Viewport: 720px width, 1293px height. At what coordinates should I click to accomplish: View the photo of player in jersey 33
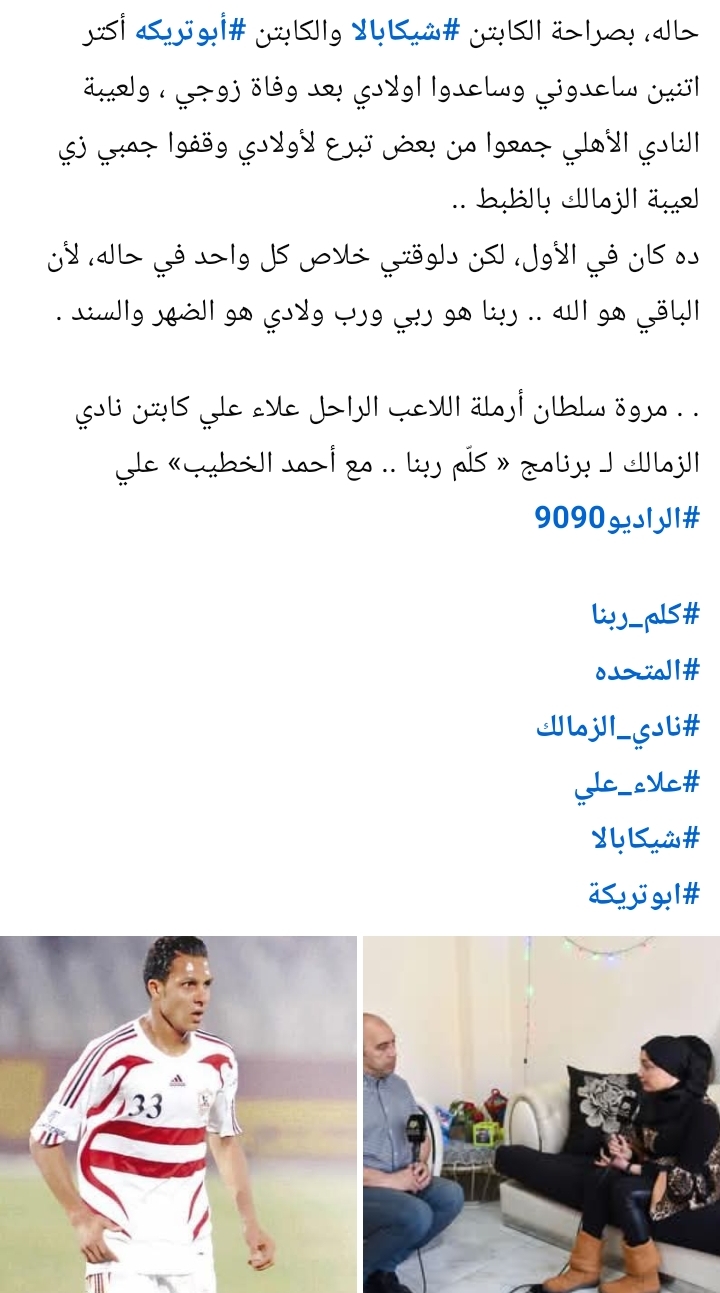coord(178,1114)
